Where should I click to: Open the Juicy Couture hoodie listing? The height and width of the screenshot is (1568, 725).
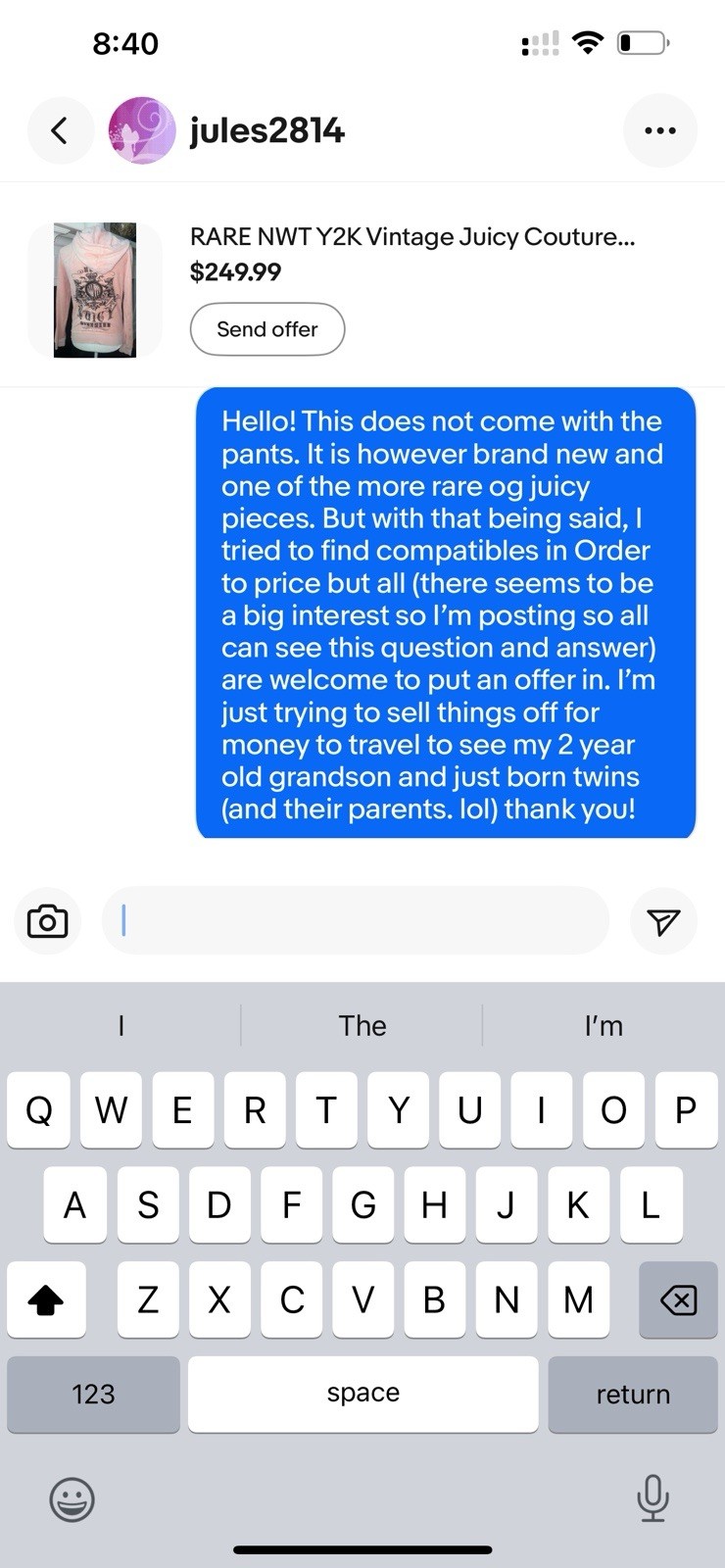95,290
